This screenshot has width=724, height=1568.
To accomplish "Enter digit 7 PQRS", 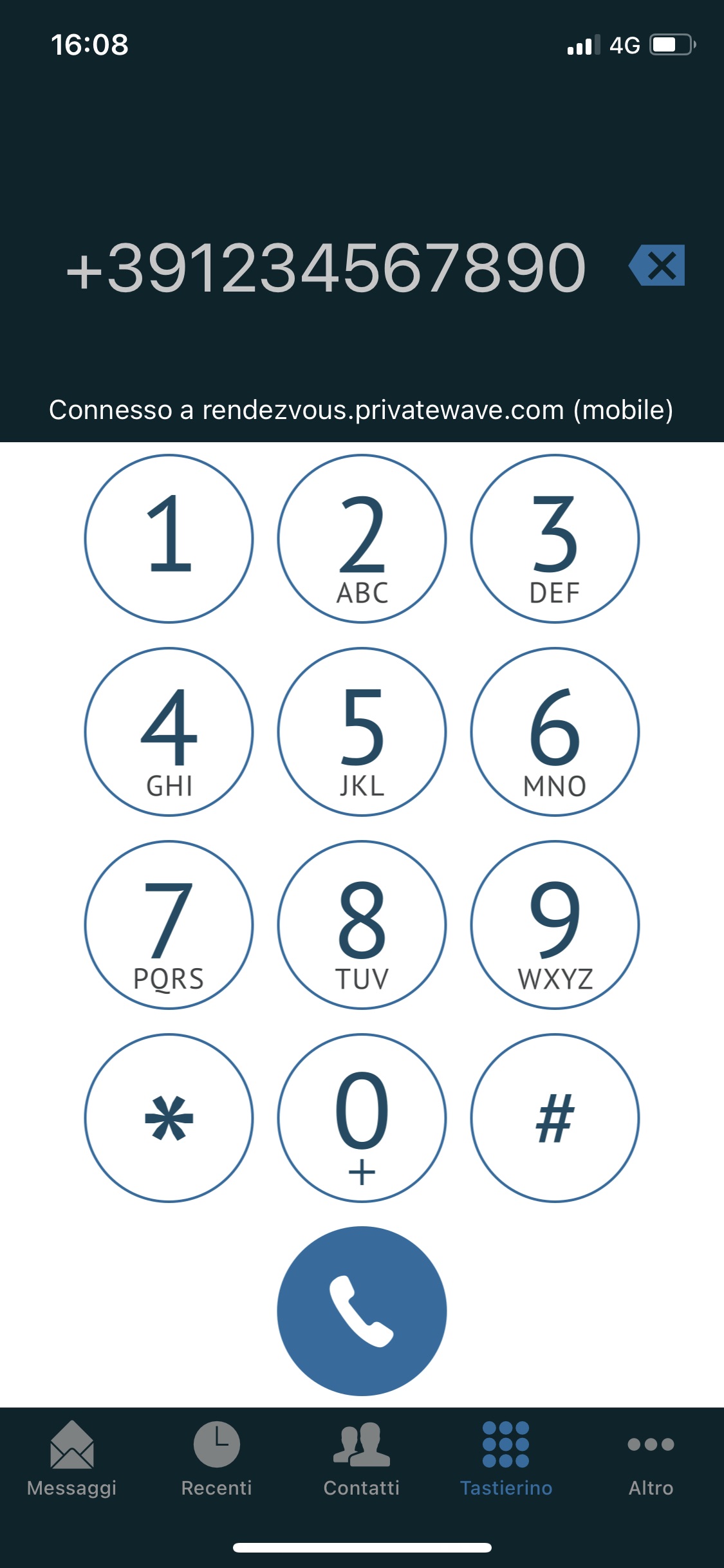I will pyautogui.click(x=169, y=925).
